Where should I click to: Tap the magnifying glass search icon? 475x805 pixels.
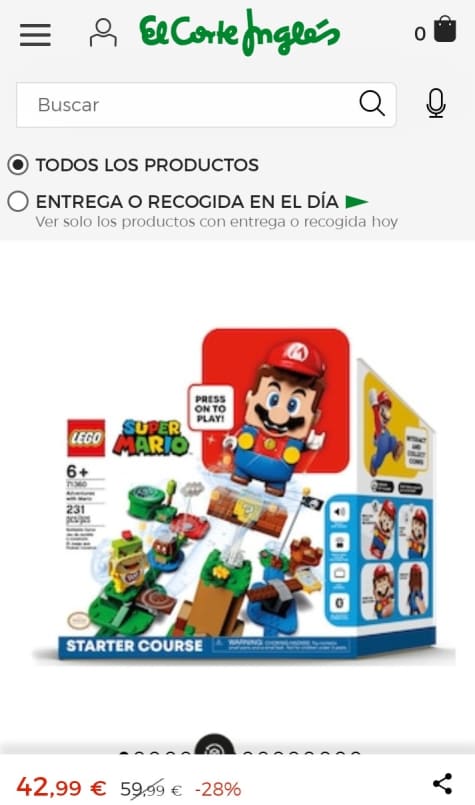(x=372, y=104)
